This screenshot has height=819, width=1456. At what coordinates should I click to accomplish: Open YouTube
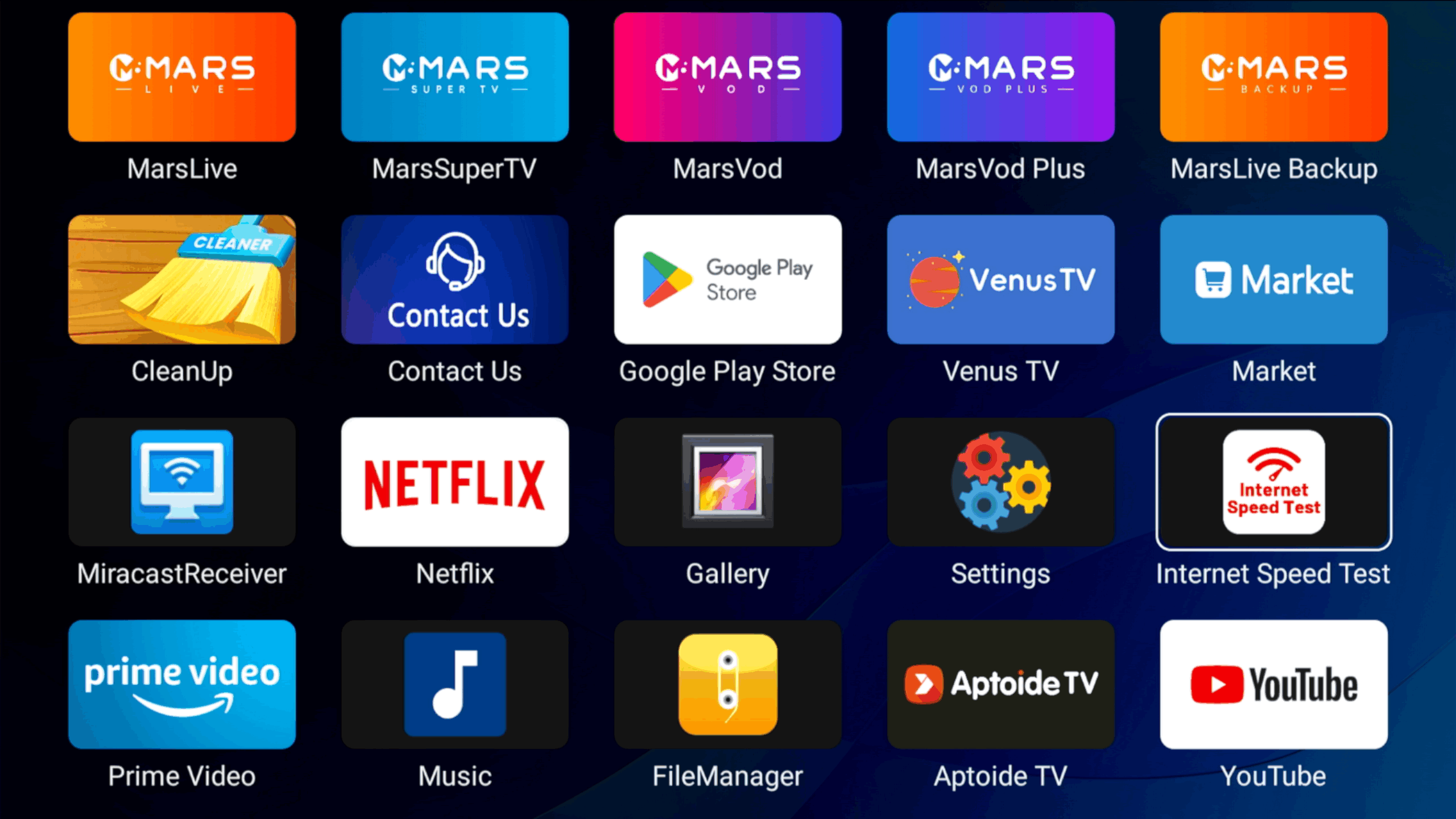pos(1274,684)
